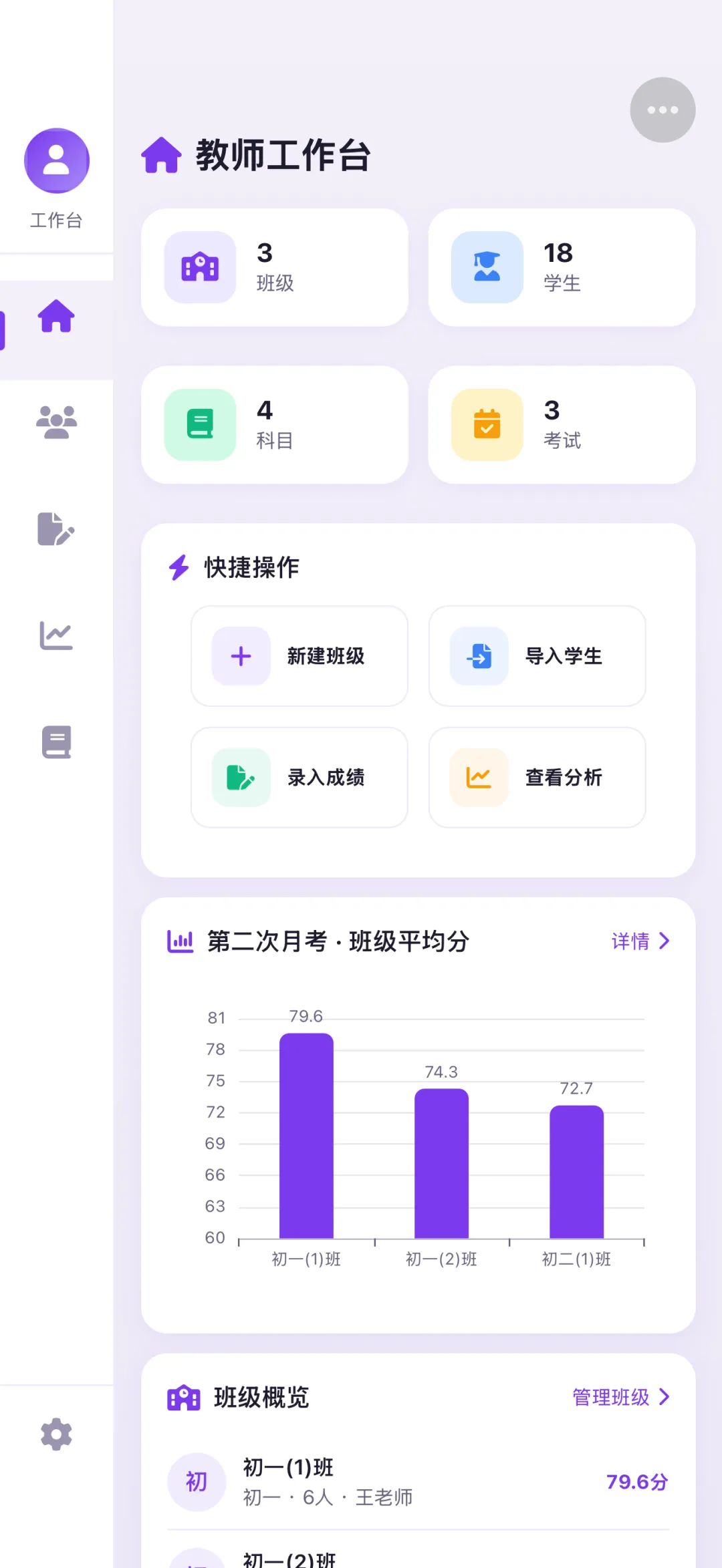This screenshot has width=722, height=1568.
Task: Open 管理班级 link
Action: (x=621, y=1397)
